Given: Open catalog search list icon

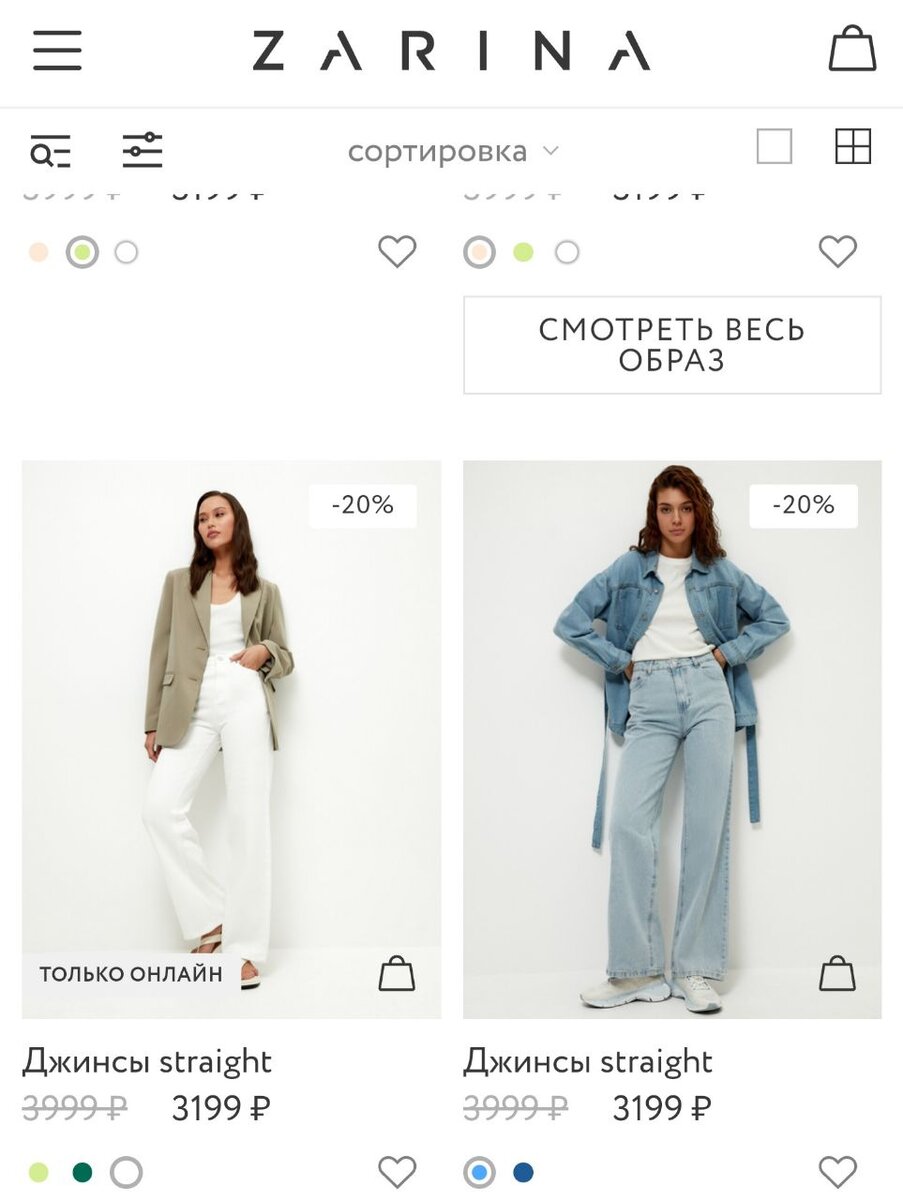Looking at the screenshot, I should click(50, 151).
